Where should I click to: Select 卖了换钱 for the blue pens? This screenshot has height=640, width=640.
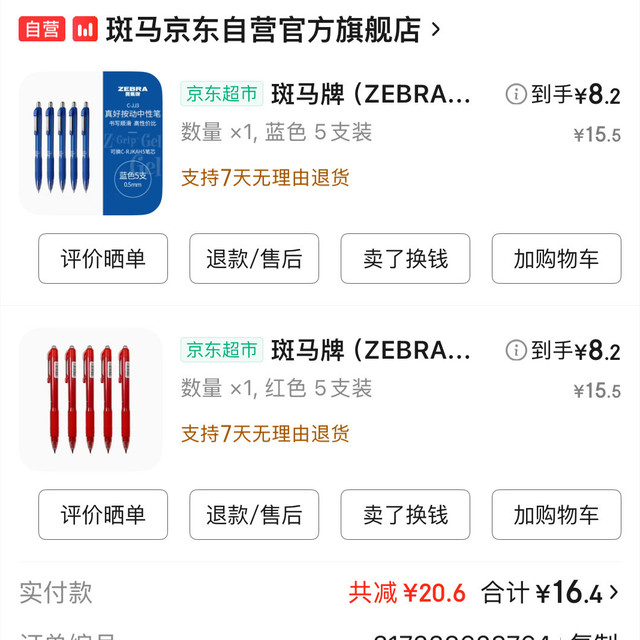click(x=405, y=259)
